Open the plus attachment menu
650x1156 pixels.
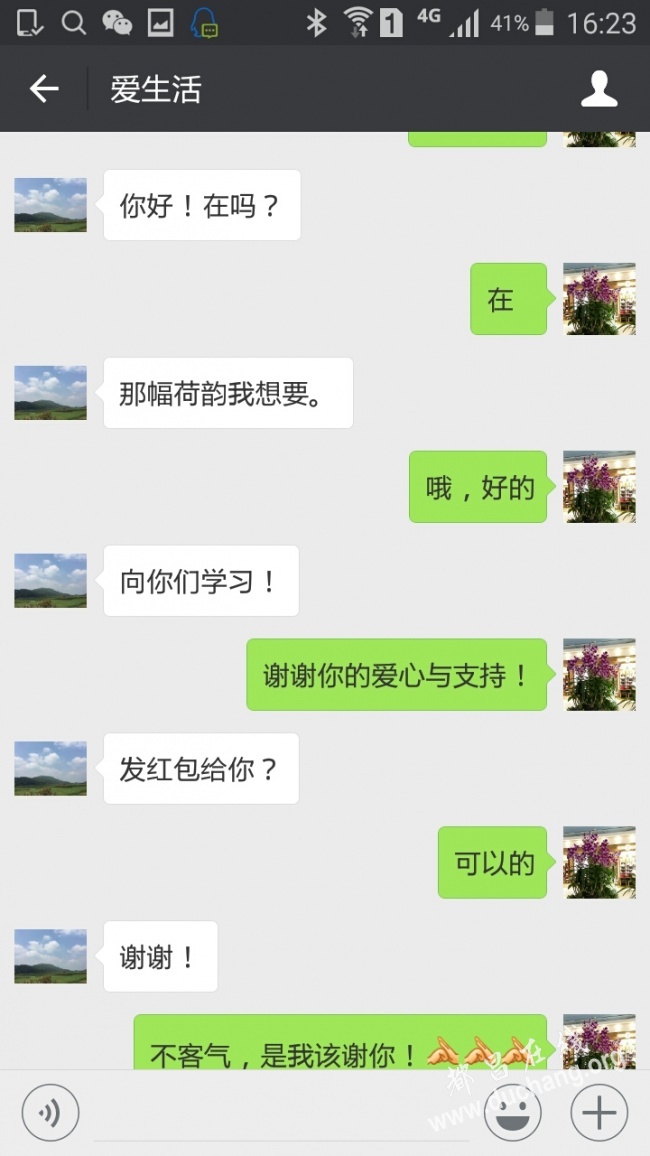[599, 1112]
